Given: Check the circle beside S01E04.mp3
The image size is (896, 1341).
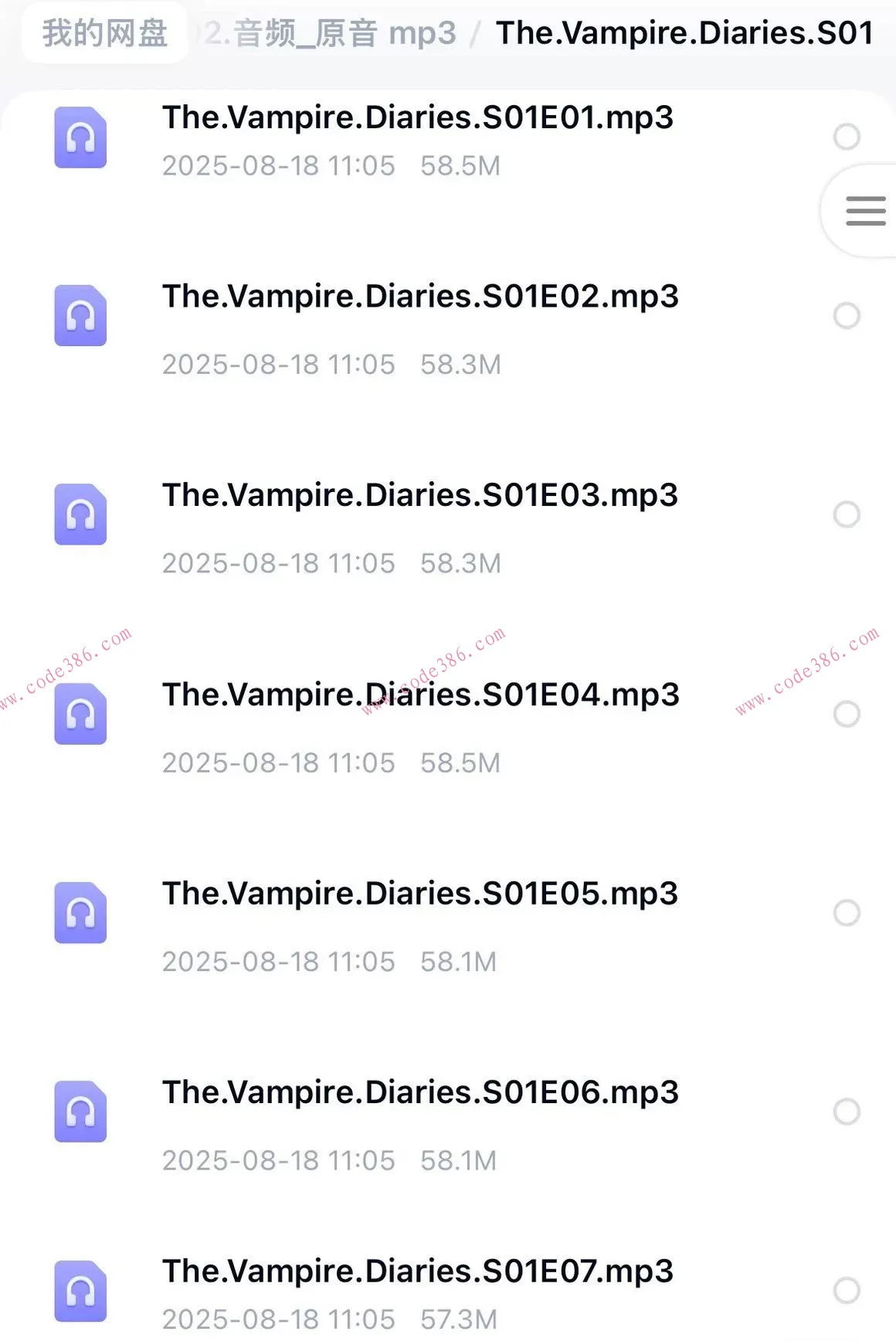Looking at the screenshot, I should pyautogui.click(x=847, y=714).
